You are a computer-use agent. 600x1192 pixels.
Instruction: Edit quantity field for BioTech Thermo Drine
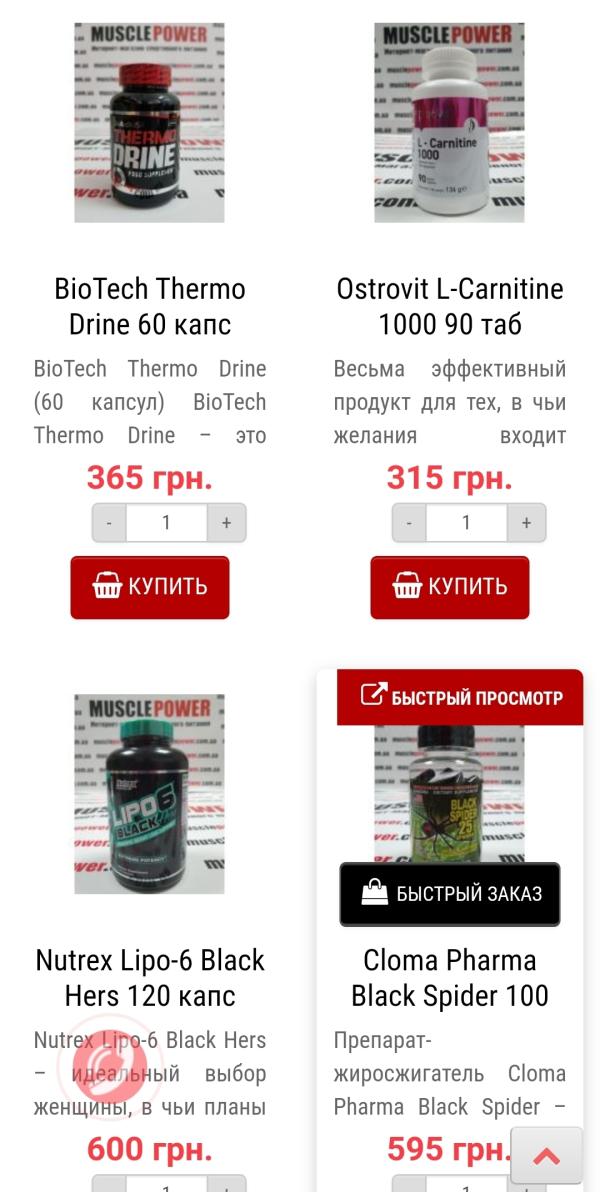point(166,522)
